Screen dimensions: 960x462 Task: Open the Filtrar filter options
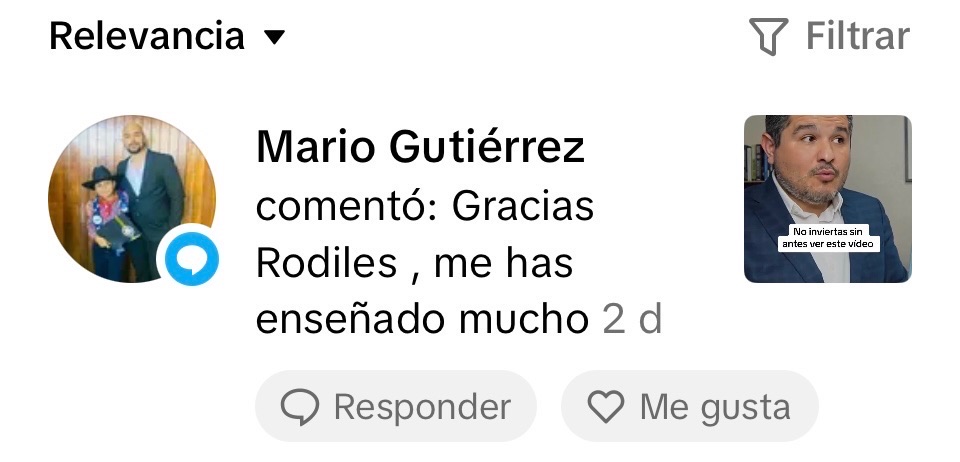829,37
